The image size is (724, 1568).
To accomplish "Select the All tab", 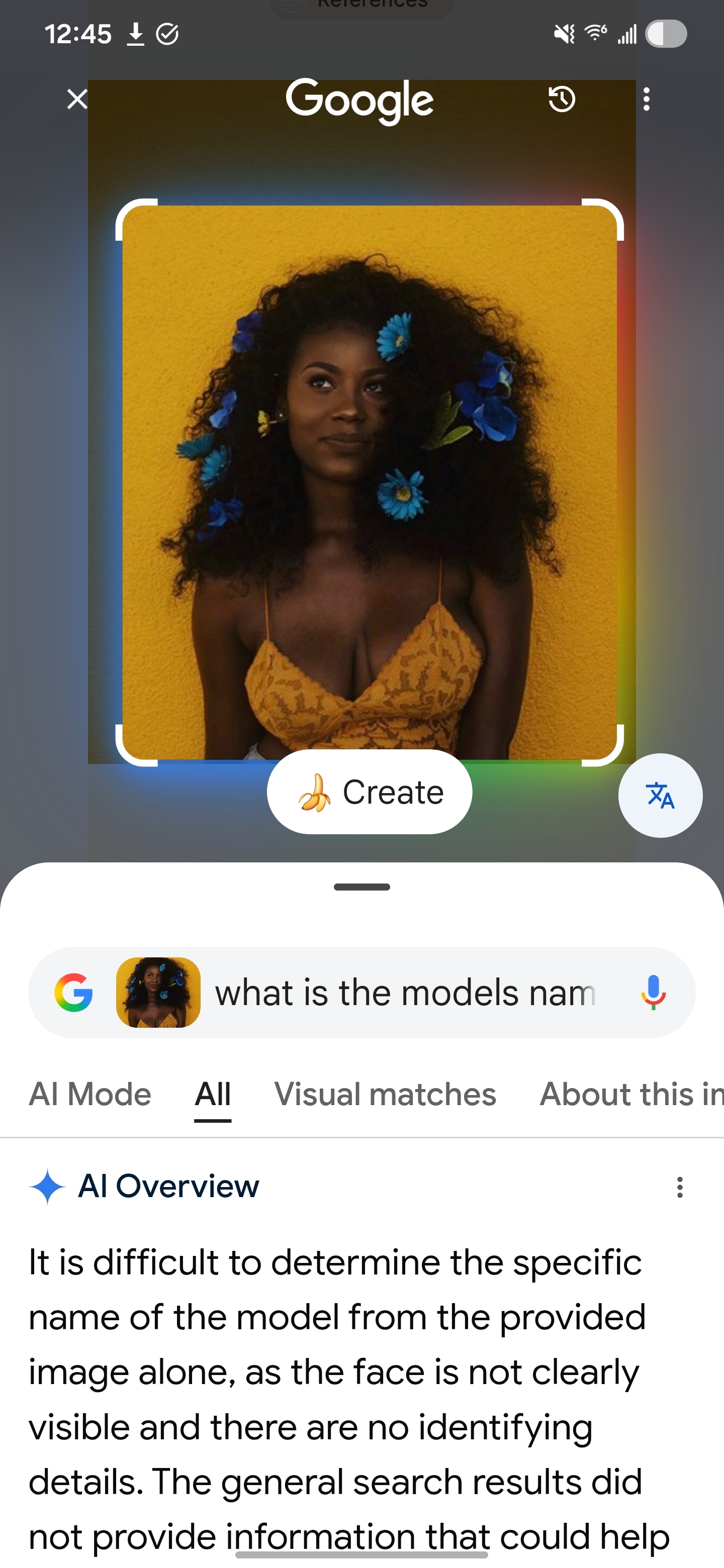I will pyautogui.click(x=213, y=1094).
